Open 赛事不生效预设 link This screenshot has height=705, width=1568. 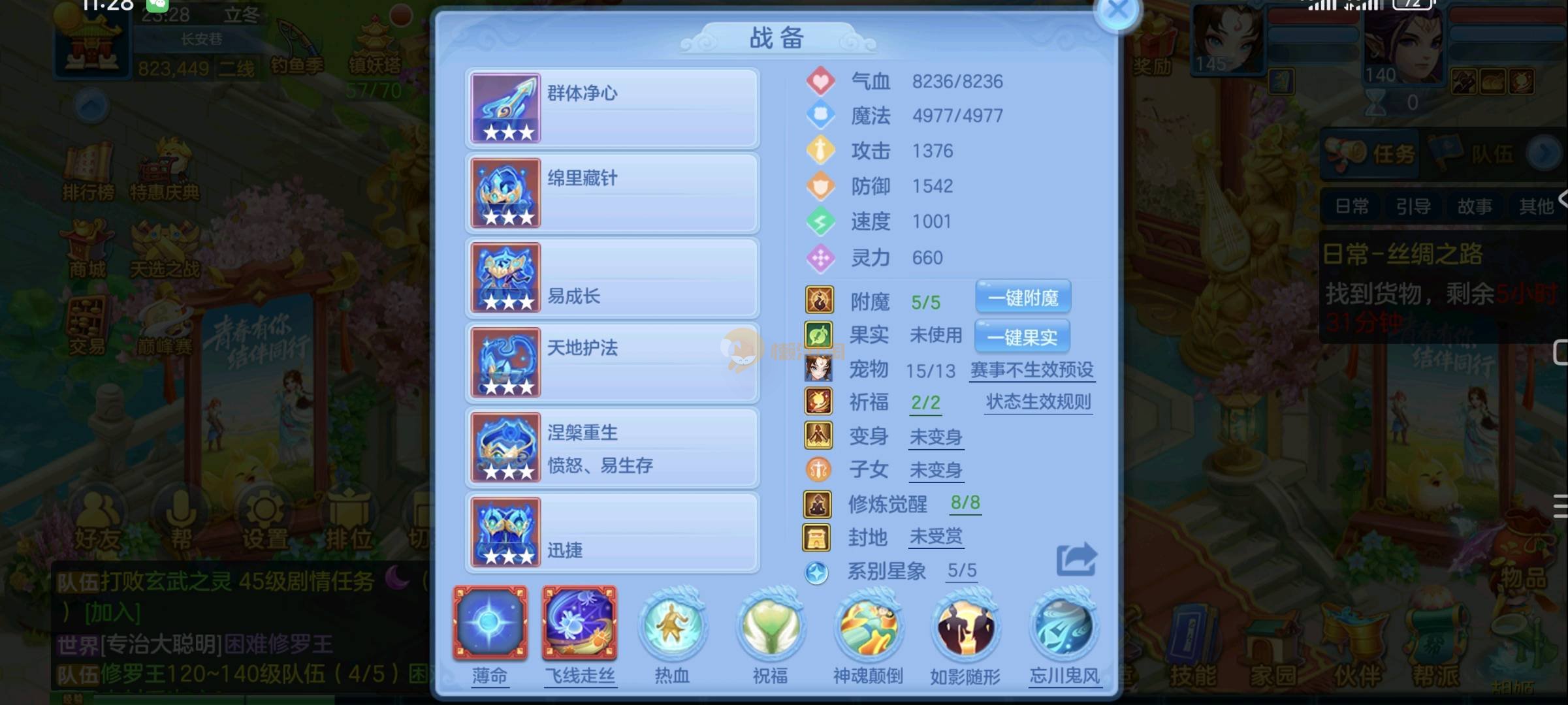tap(1032, 370)
